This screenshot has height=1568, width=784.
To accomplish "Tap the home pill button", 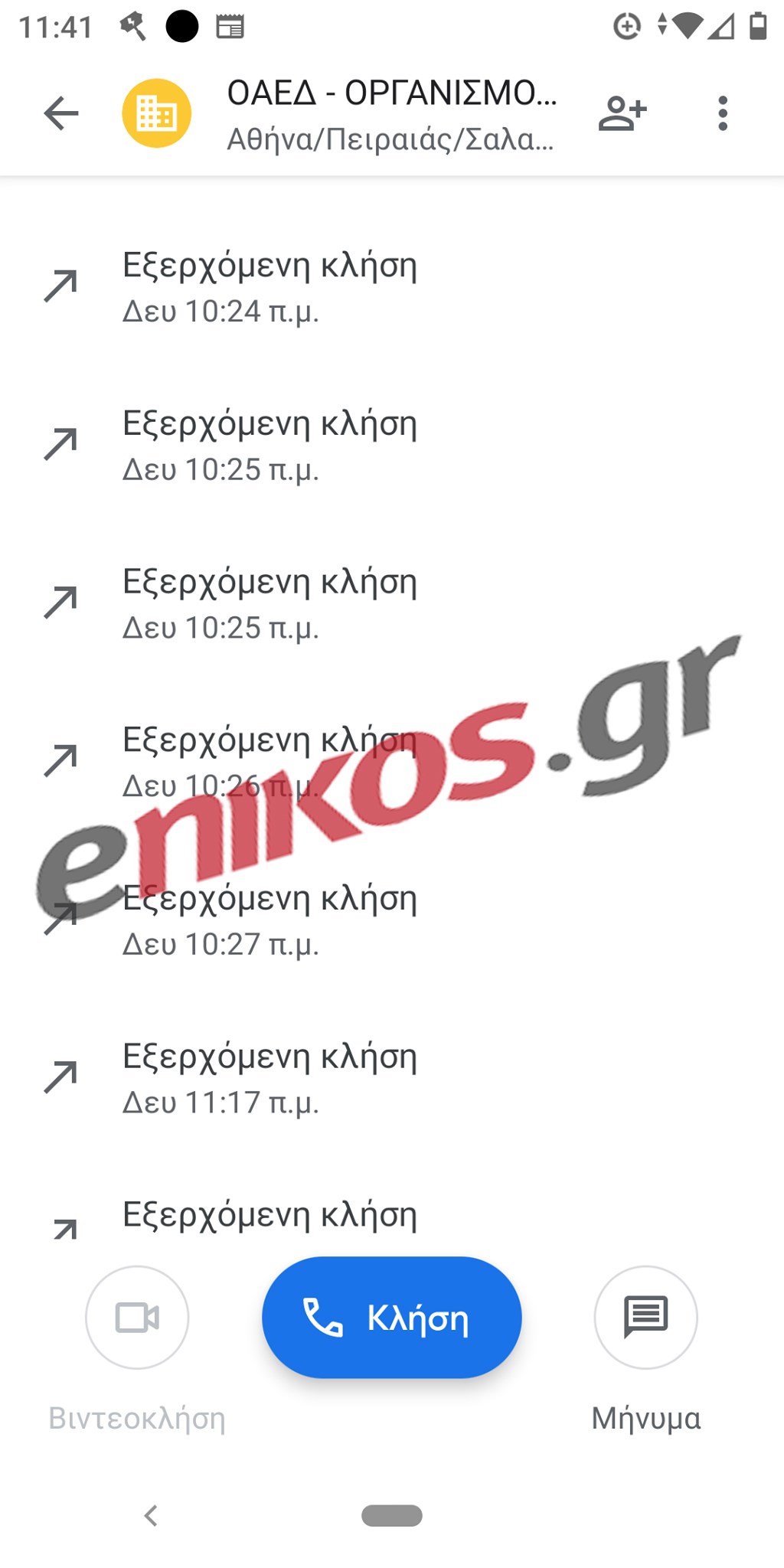I will click(391, 1515).
